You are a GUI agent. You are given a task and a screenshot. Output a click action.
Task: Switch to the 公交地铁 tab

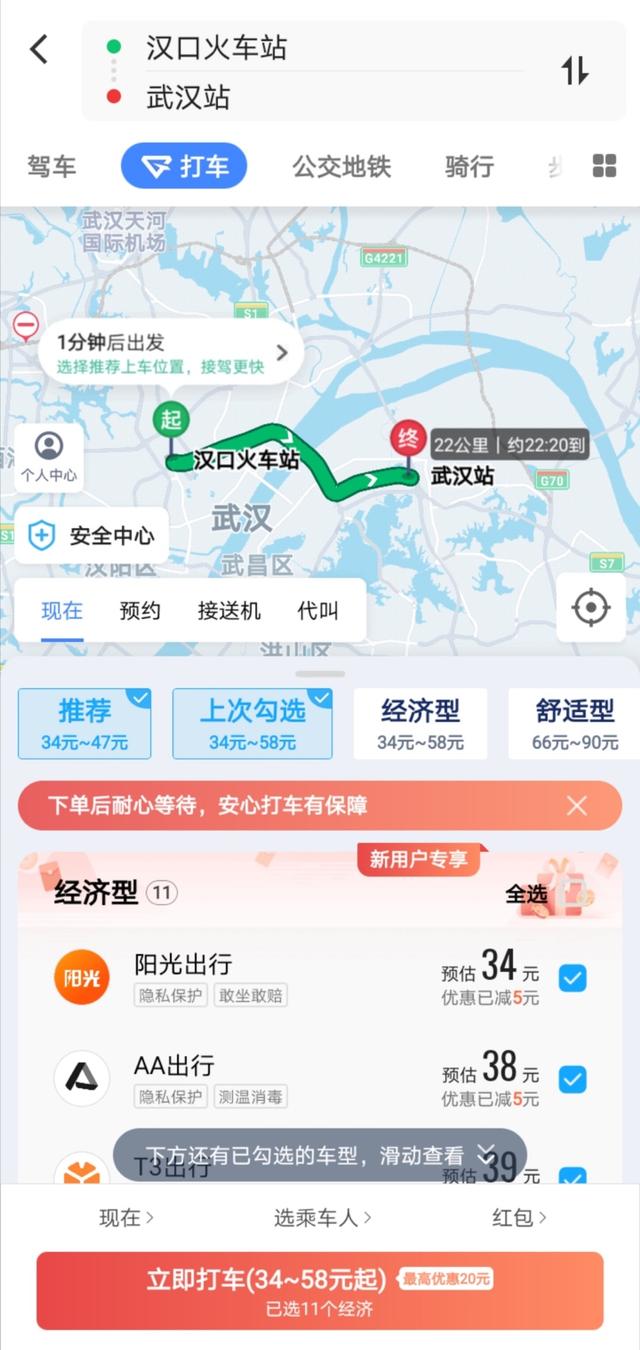[x=341, y=166]
